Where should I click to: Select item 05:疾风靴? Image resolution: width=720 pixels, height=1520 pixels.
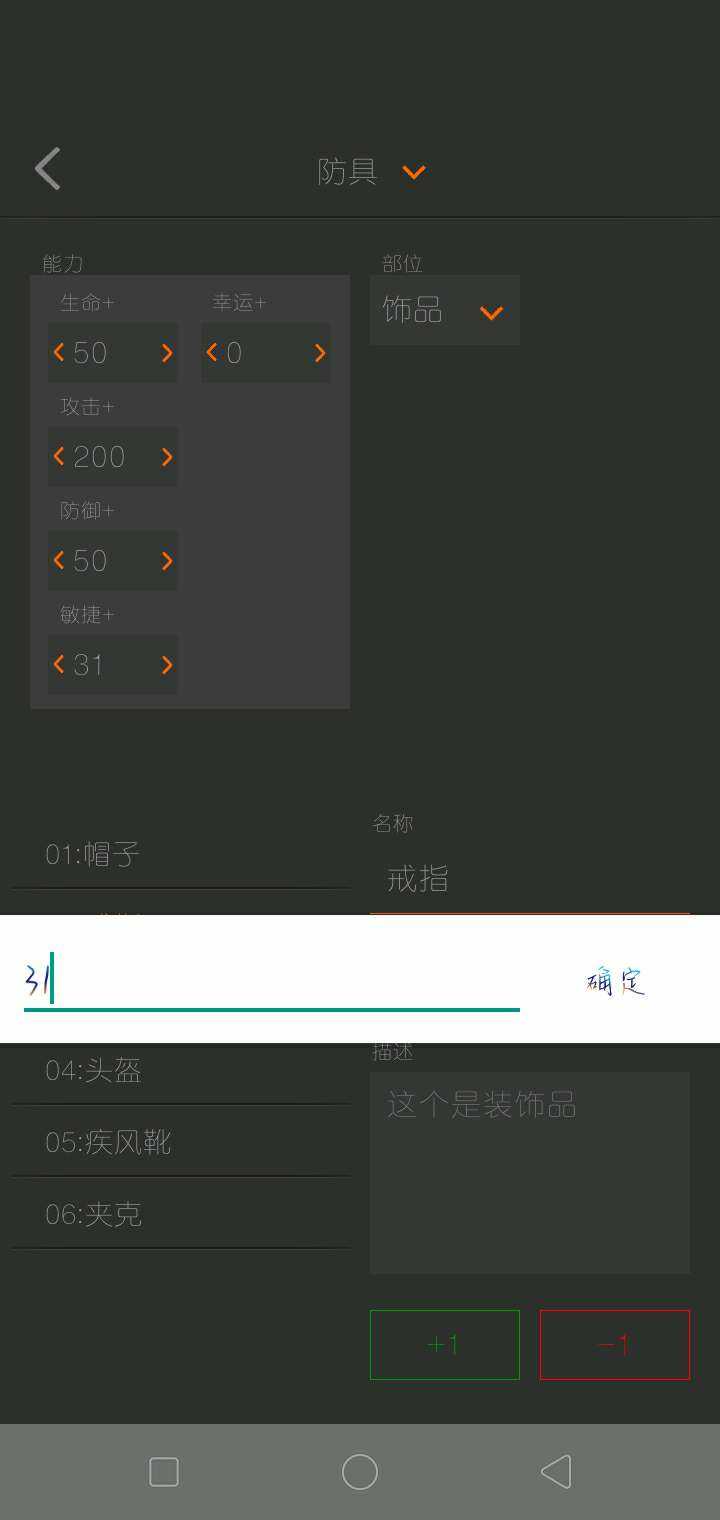[180, 1143]
